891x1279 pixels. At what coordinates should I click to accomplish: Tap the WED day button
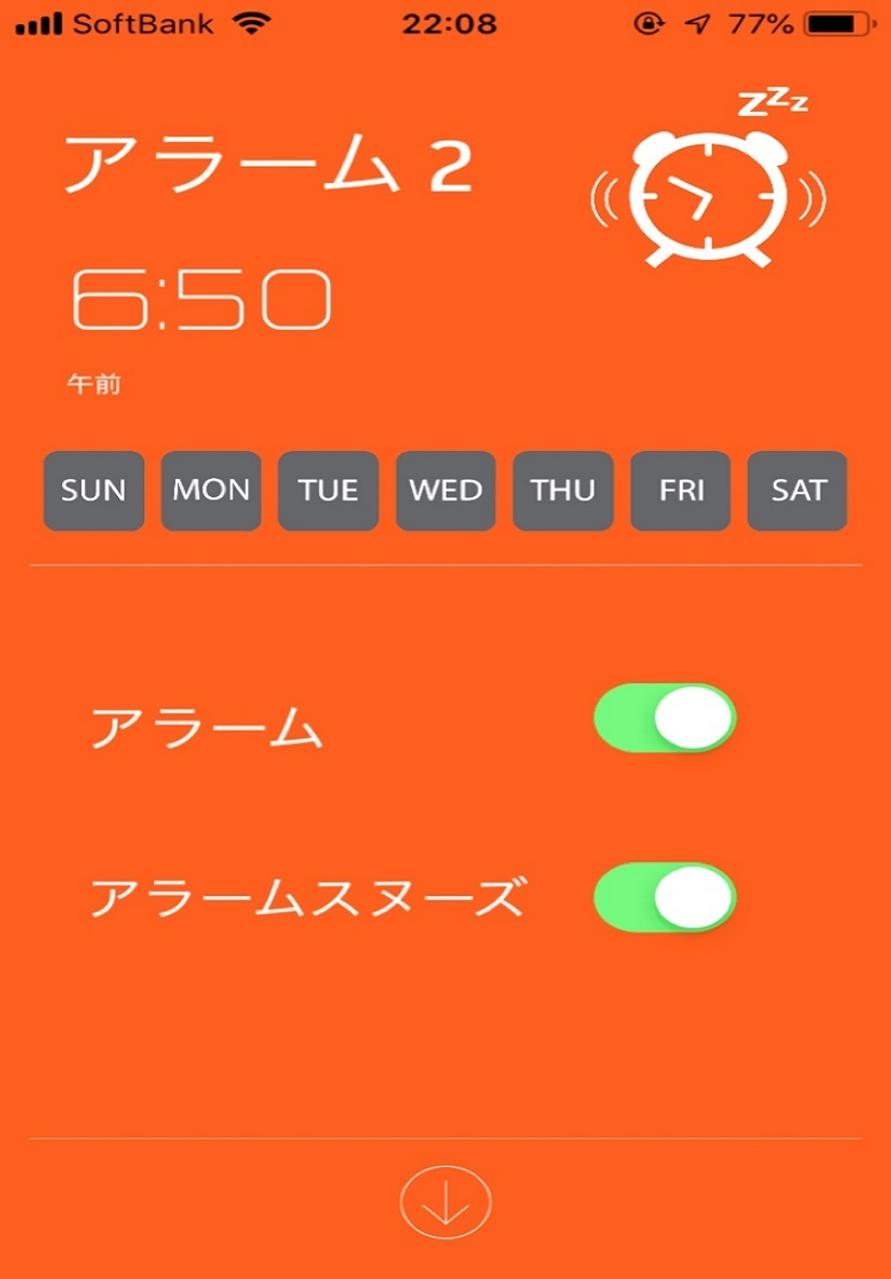click(446, 491)
